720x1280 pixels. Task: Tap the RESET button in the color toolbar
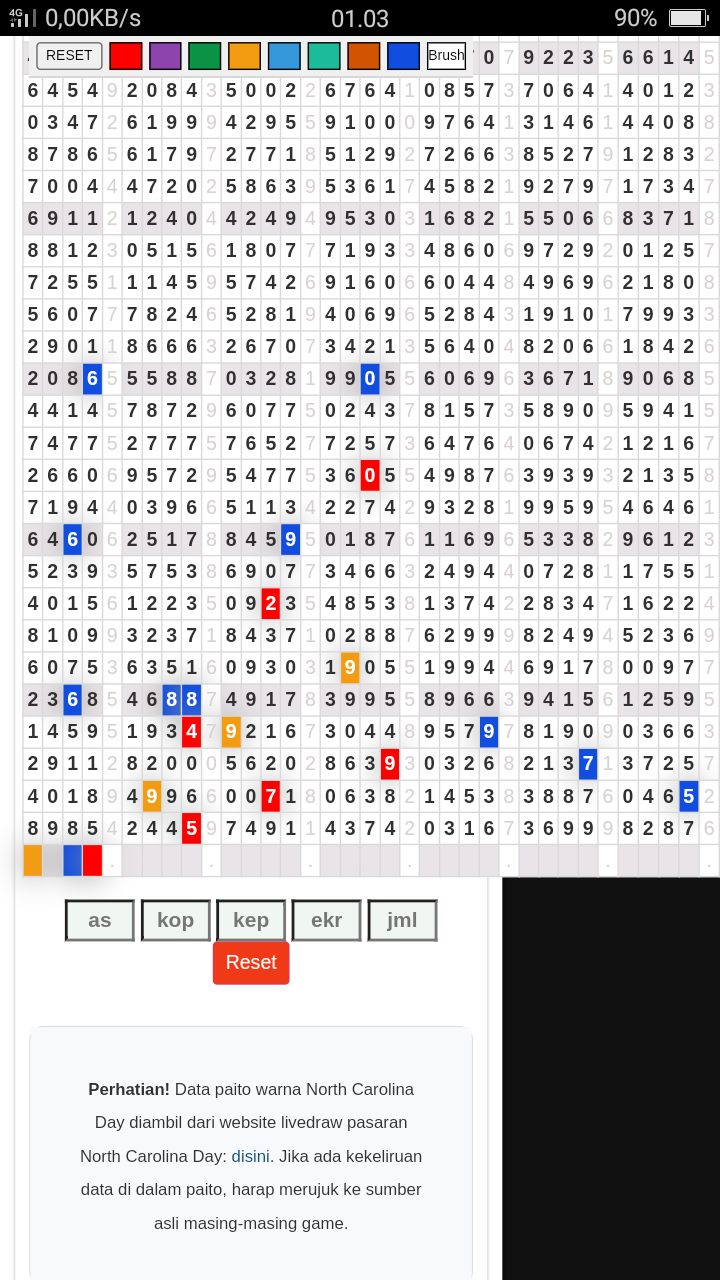pos(69,56)
